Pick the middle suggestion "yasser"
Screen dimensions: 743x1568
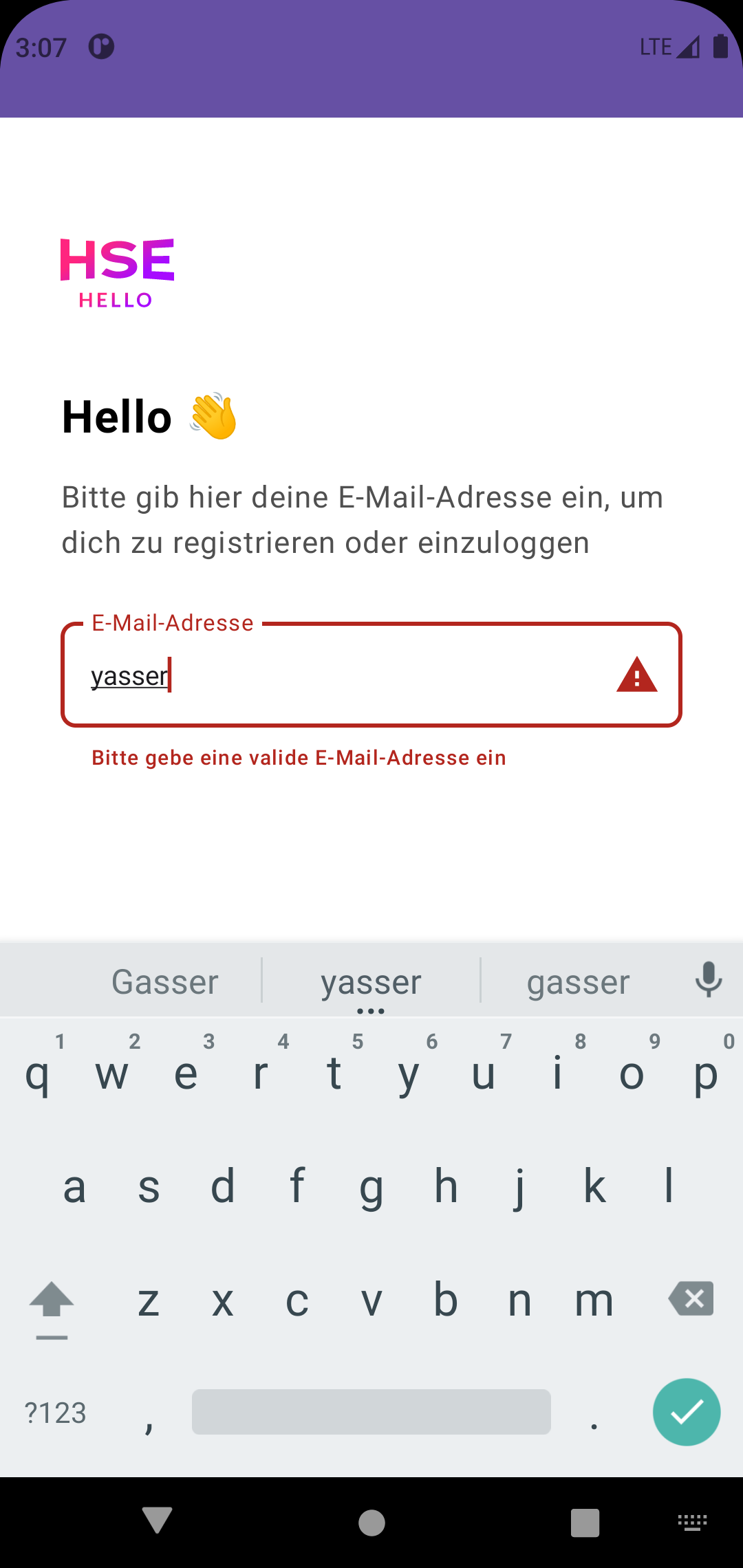point(371,981)
